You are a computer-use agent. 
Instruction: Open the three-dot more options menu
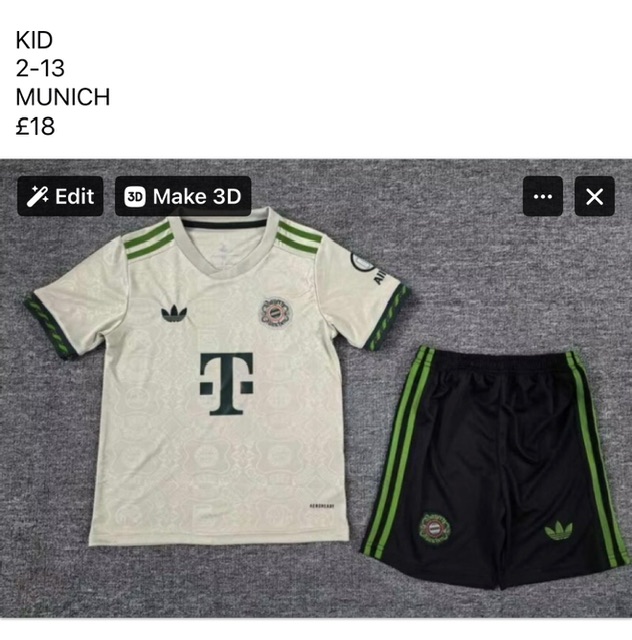pos(543,196)
